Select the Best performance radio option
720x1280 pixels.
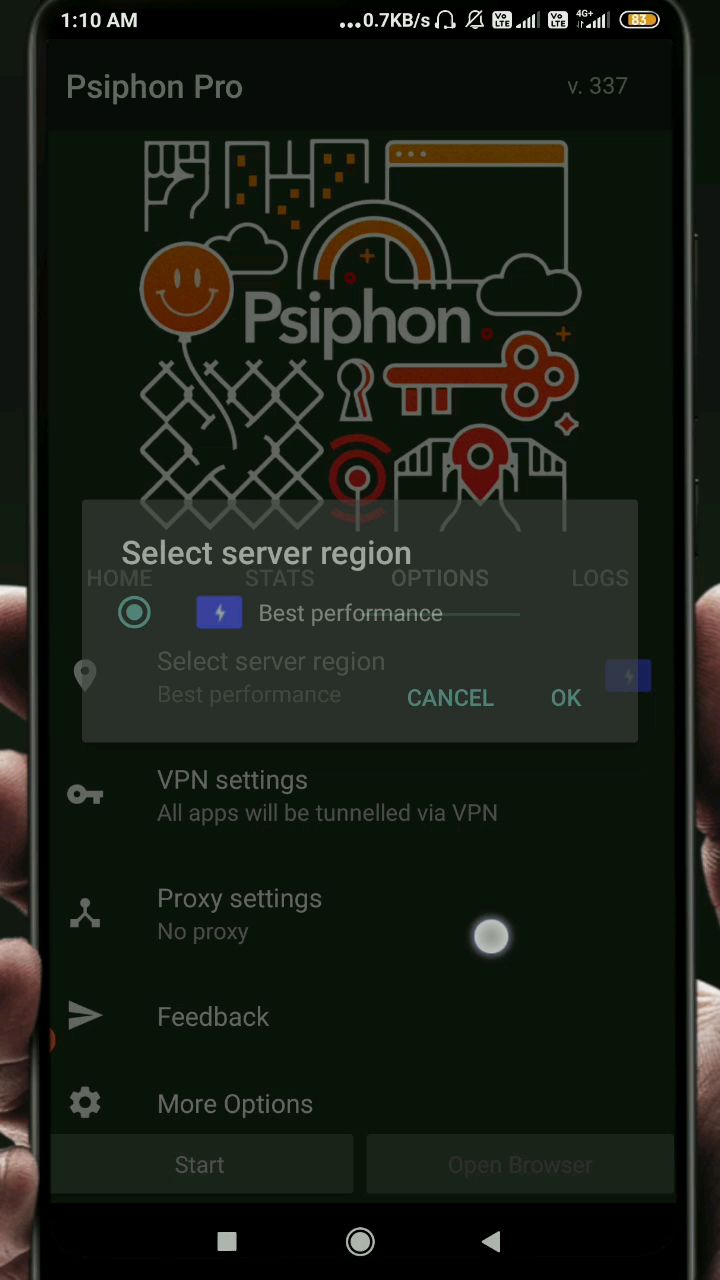tap(135, 613)
